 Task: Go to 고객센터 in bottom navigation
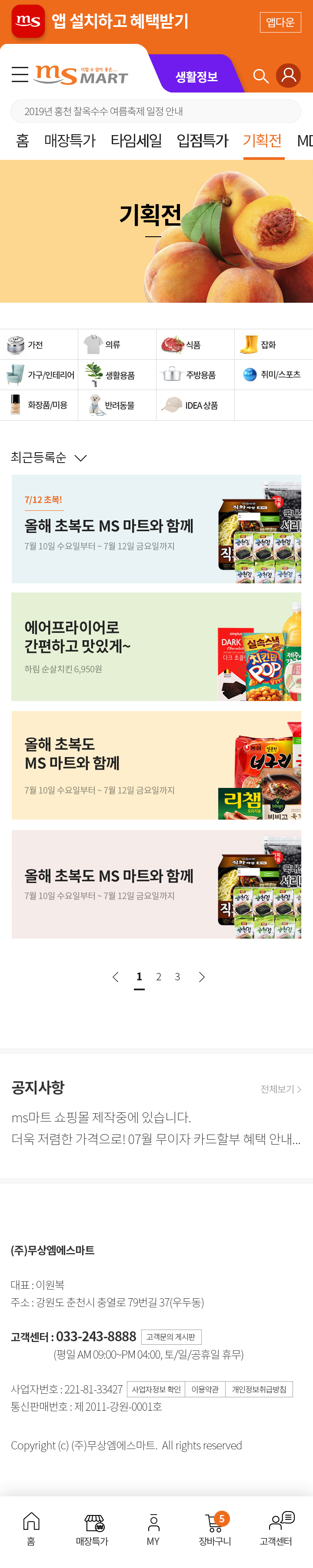(x=276, y=1530)
